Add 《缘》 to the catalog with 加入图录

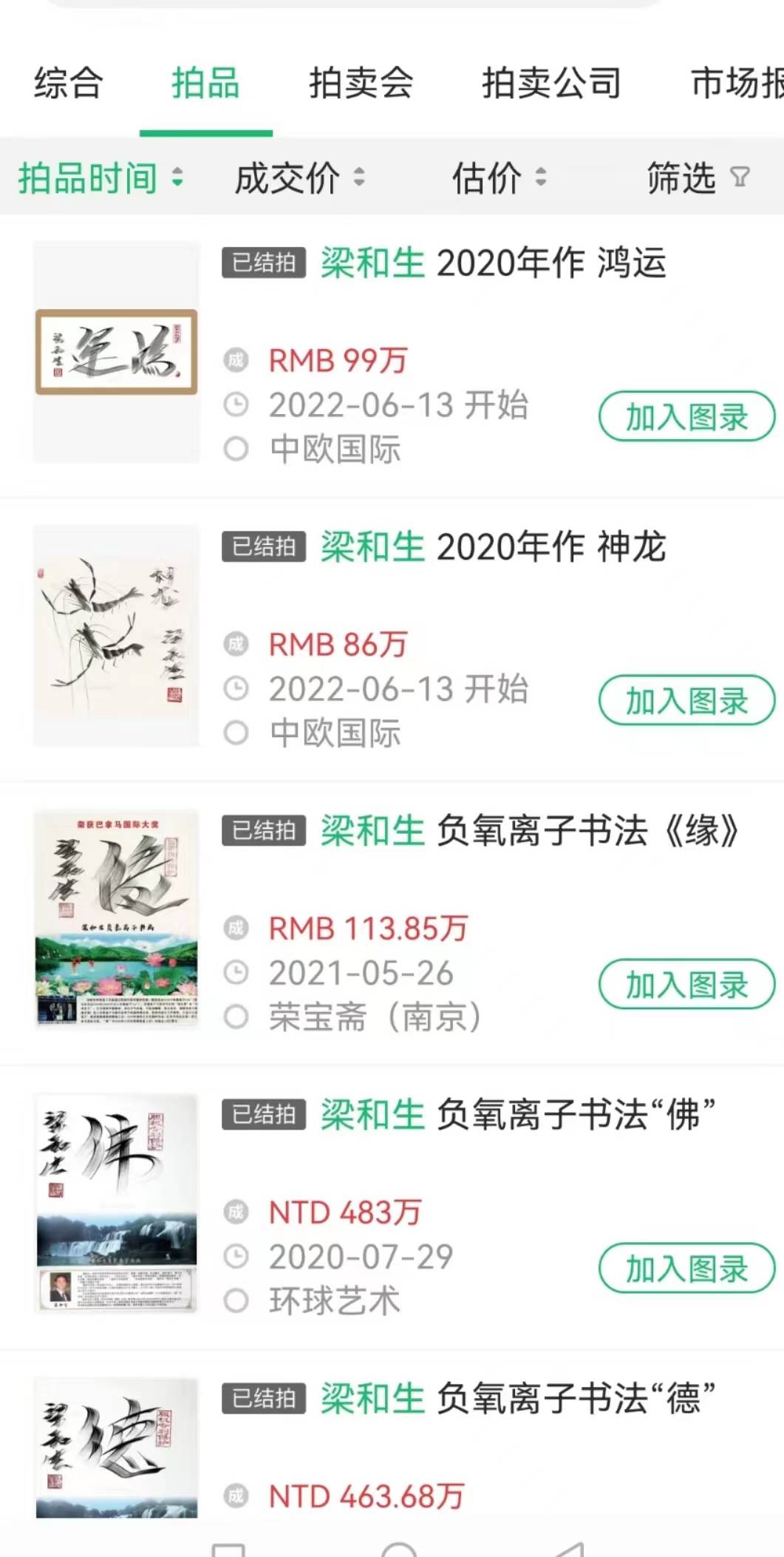coord(686,985)
